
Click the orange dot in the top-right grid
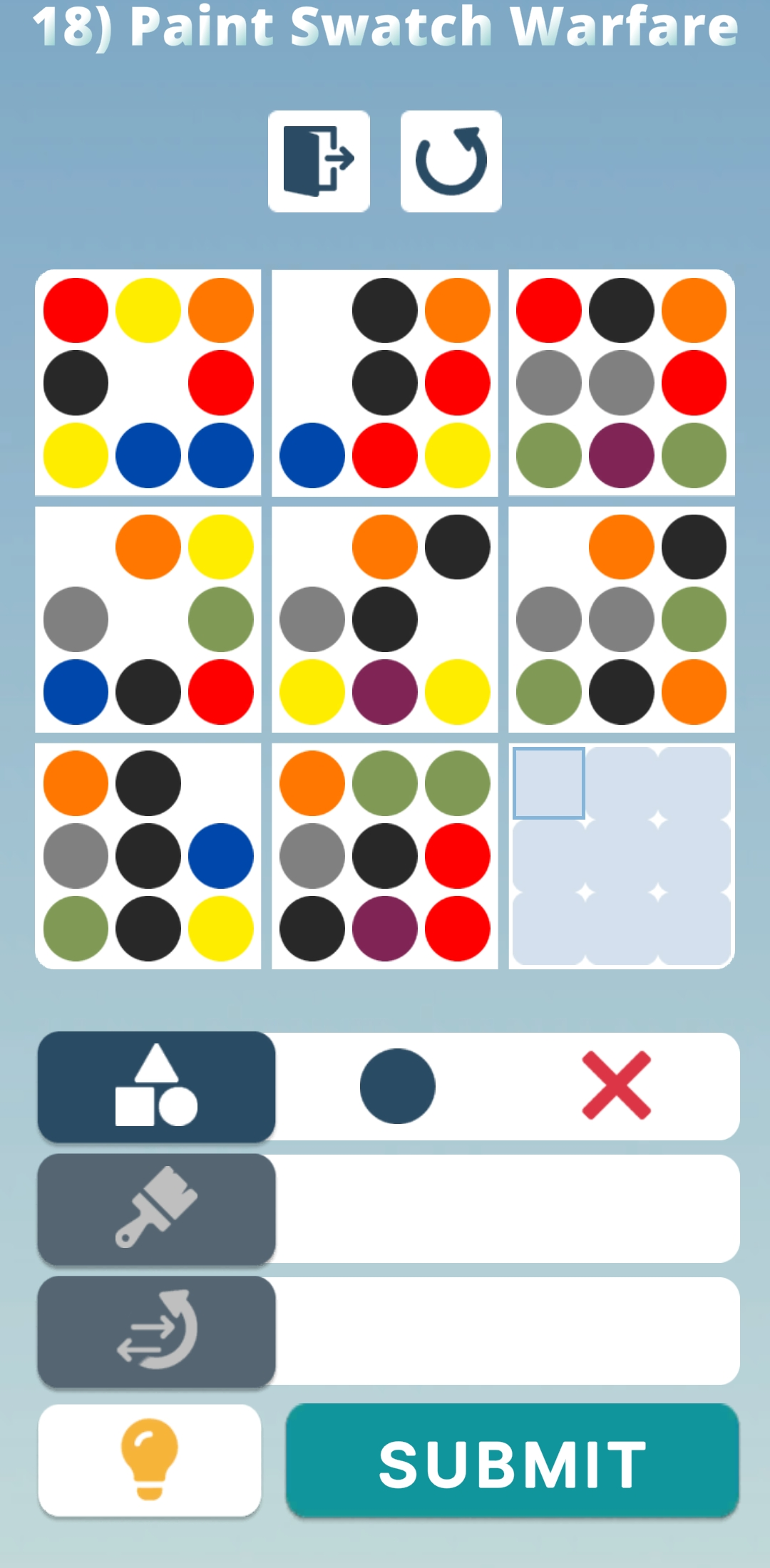[x=695, y=311]
